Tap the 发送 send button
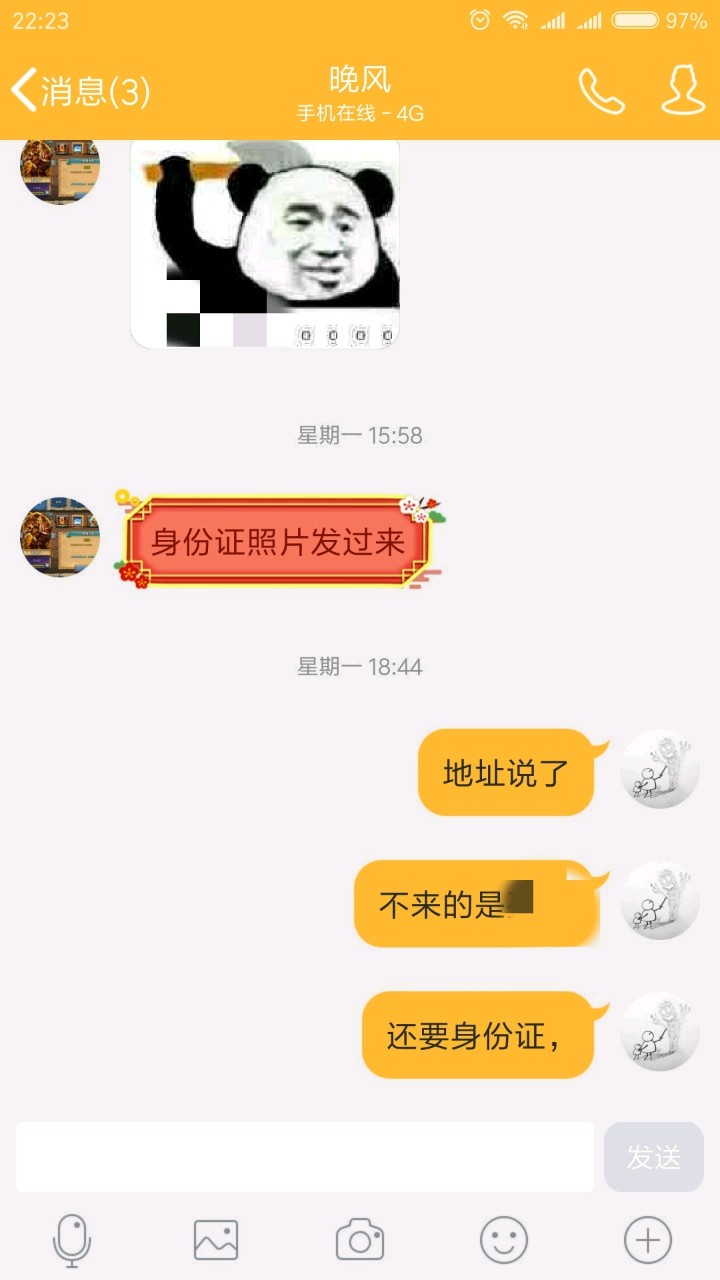 pos(654,1157)
